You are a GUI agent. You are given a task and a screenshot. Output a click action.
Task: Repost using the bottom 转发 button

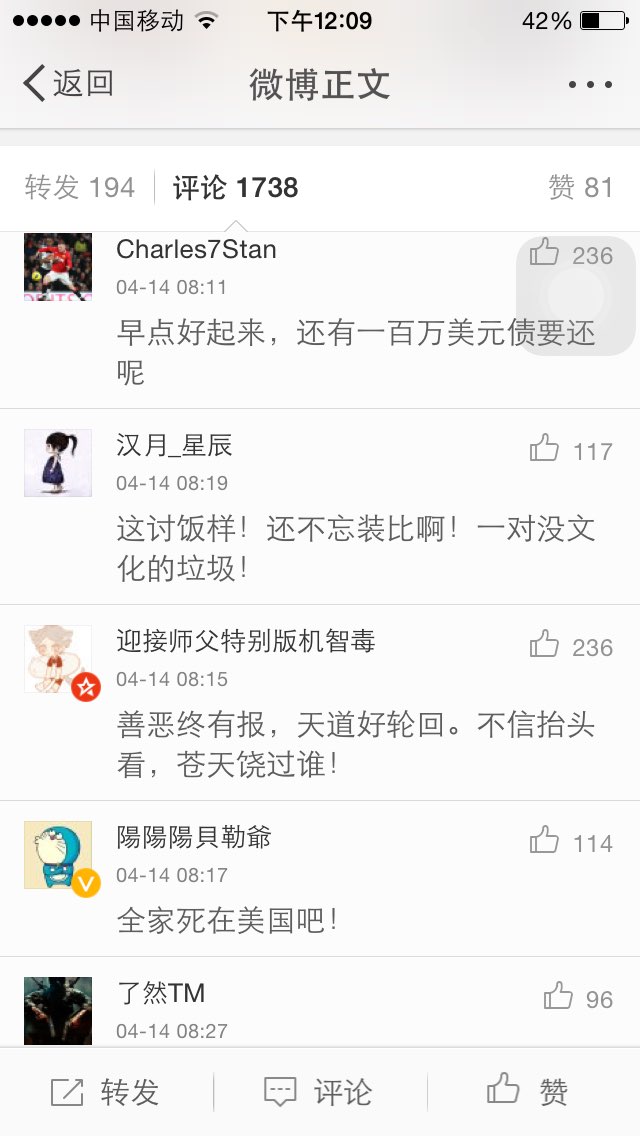106,1092
